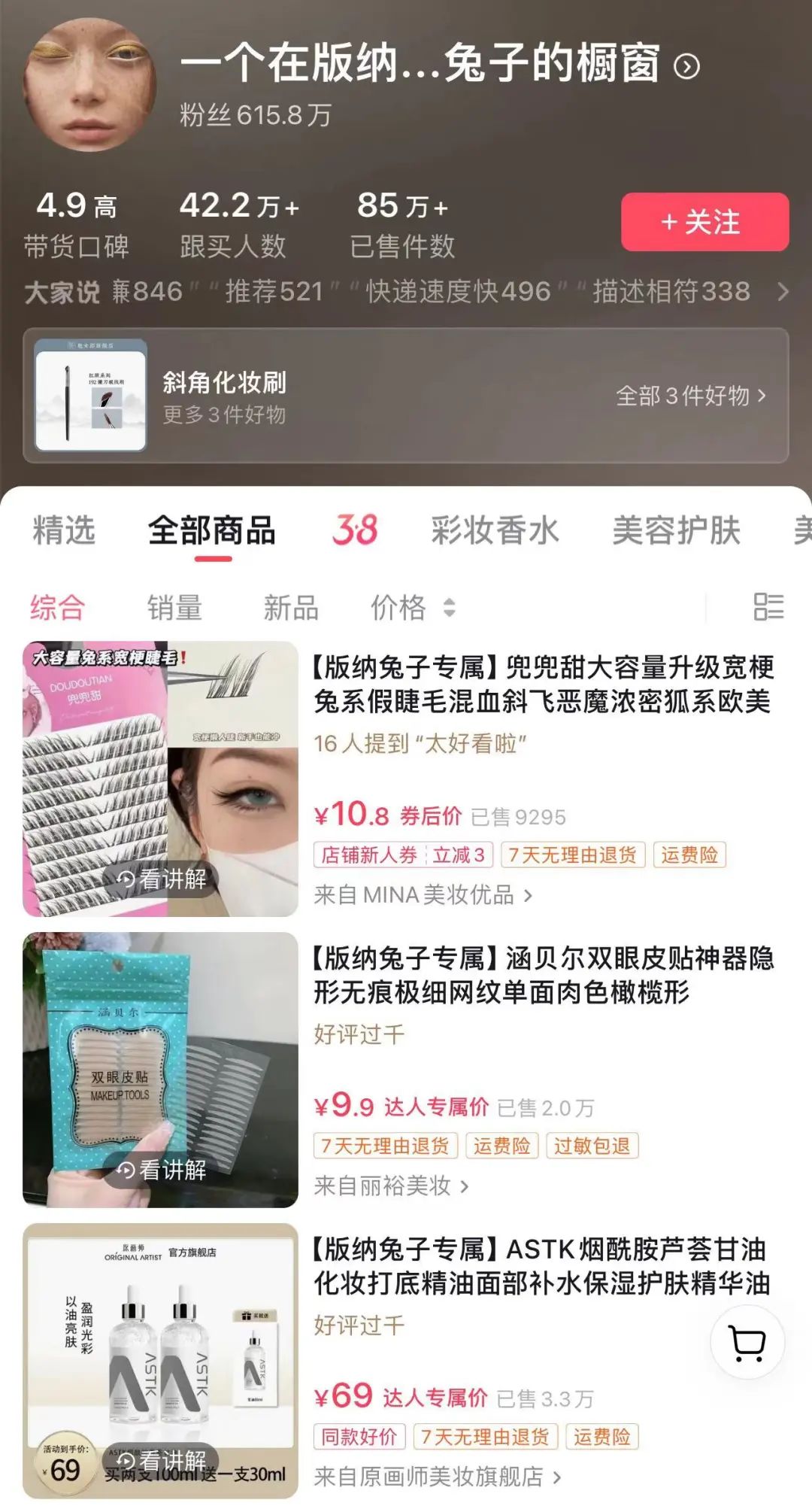Open shop title arrow icon
Image resolution: width=812 pixels, height=1509 pixels.
(686, 67)
